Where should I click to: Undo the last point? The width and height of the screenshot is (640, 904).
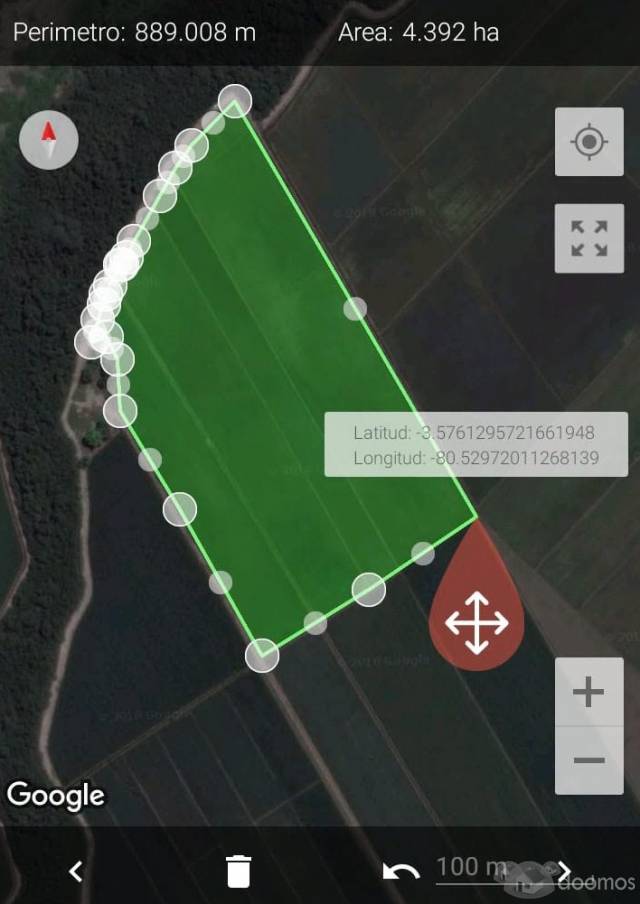[x=401, y=871]
